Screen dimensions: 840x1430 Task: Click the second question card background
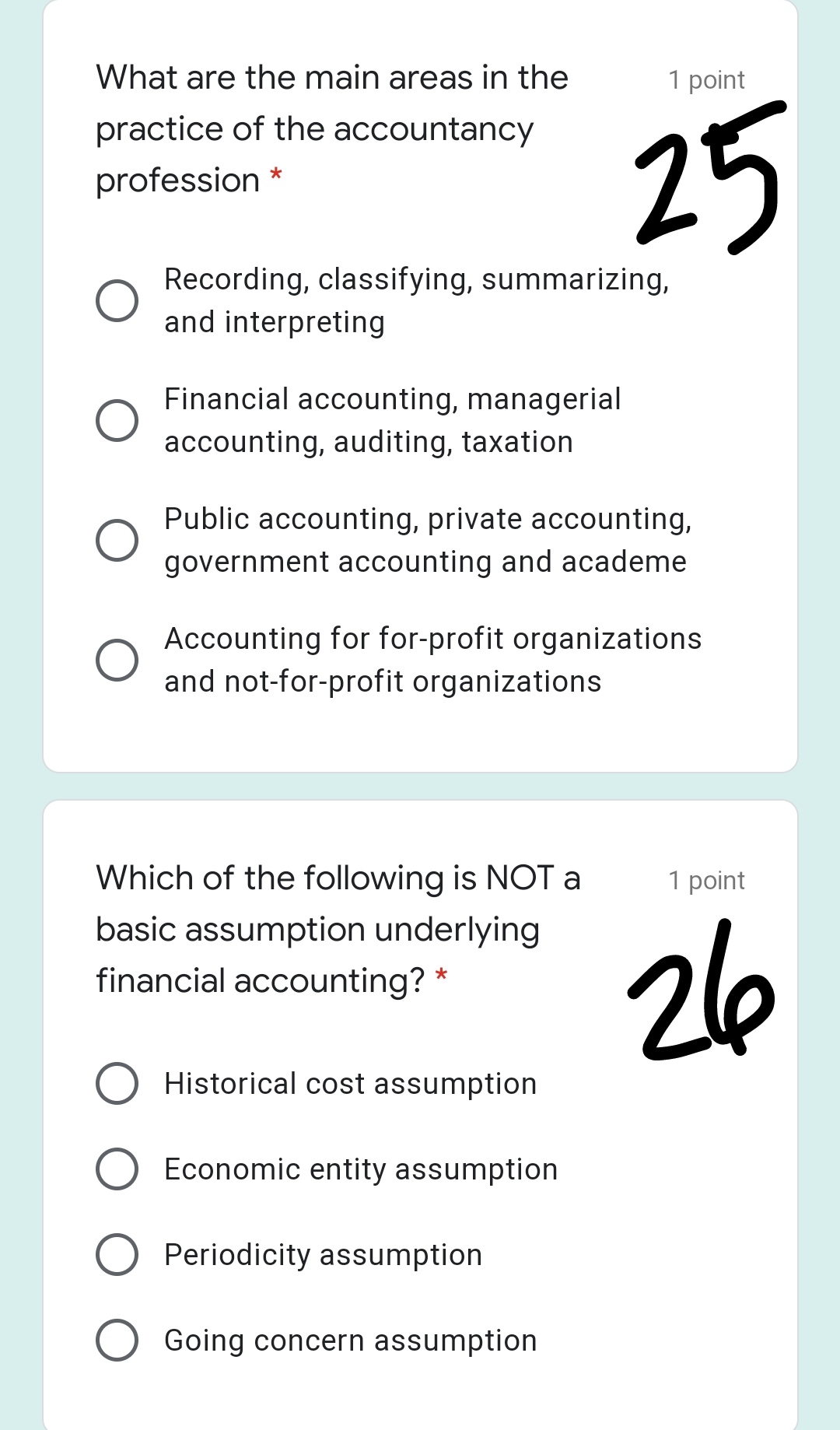(x=420, y=1393)
